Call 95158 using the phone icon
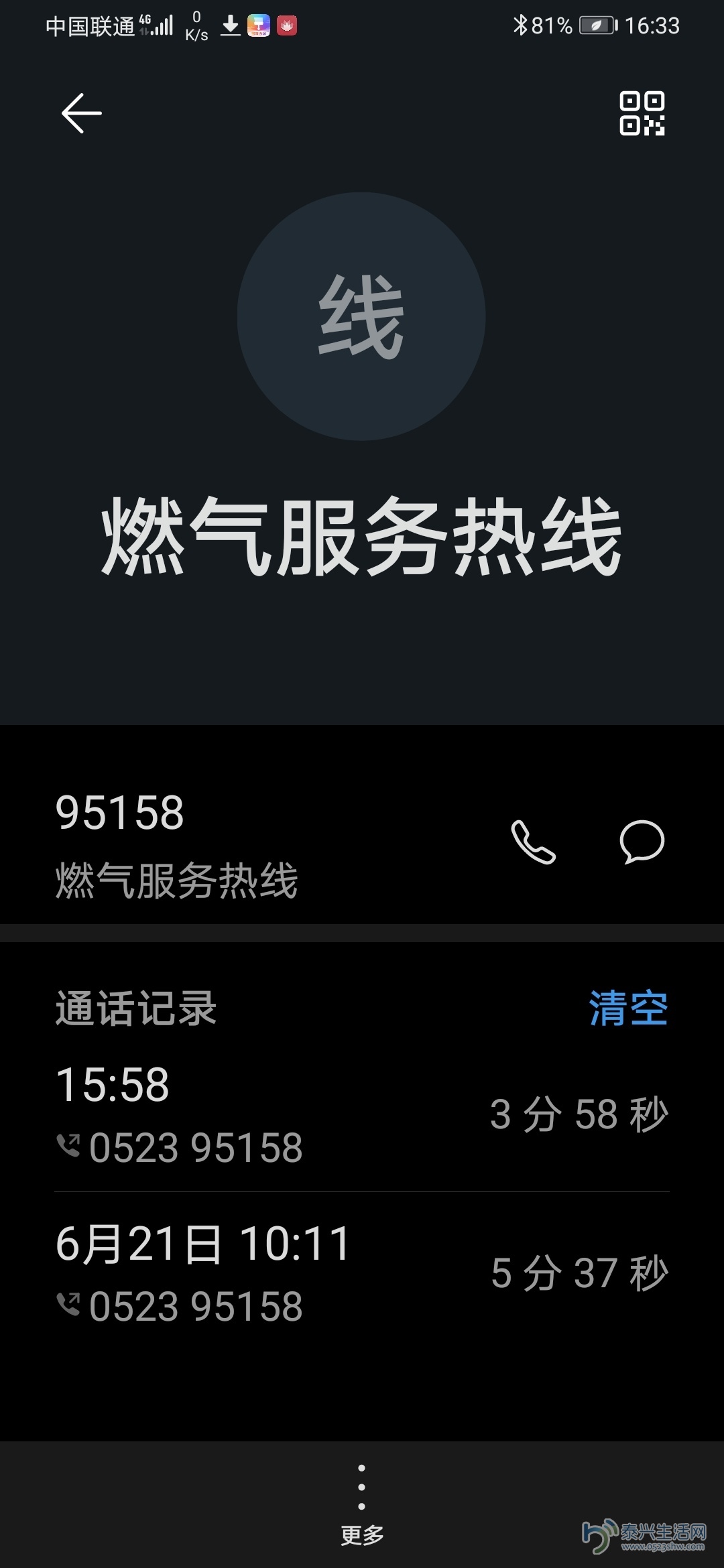The image size is (724, 1568). point(534,842)
